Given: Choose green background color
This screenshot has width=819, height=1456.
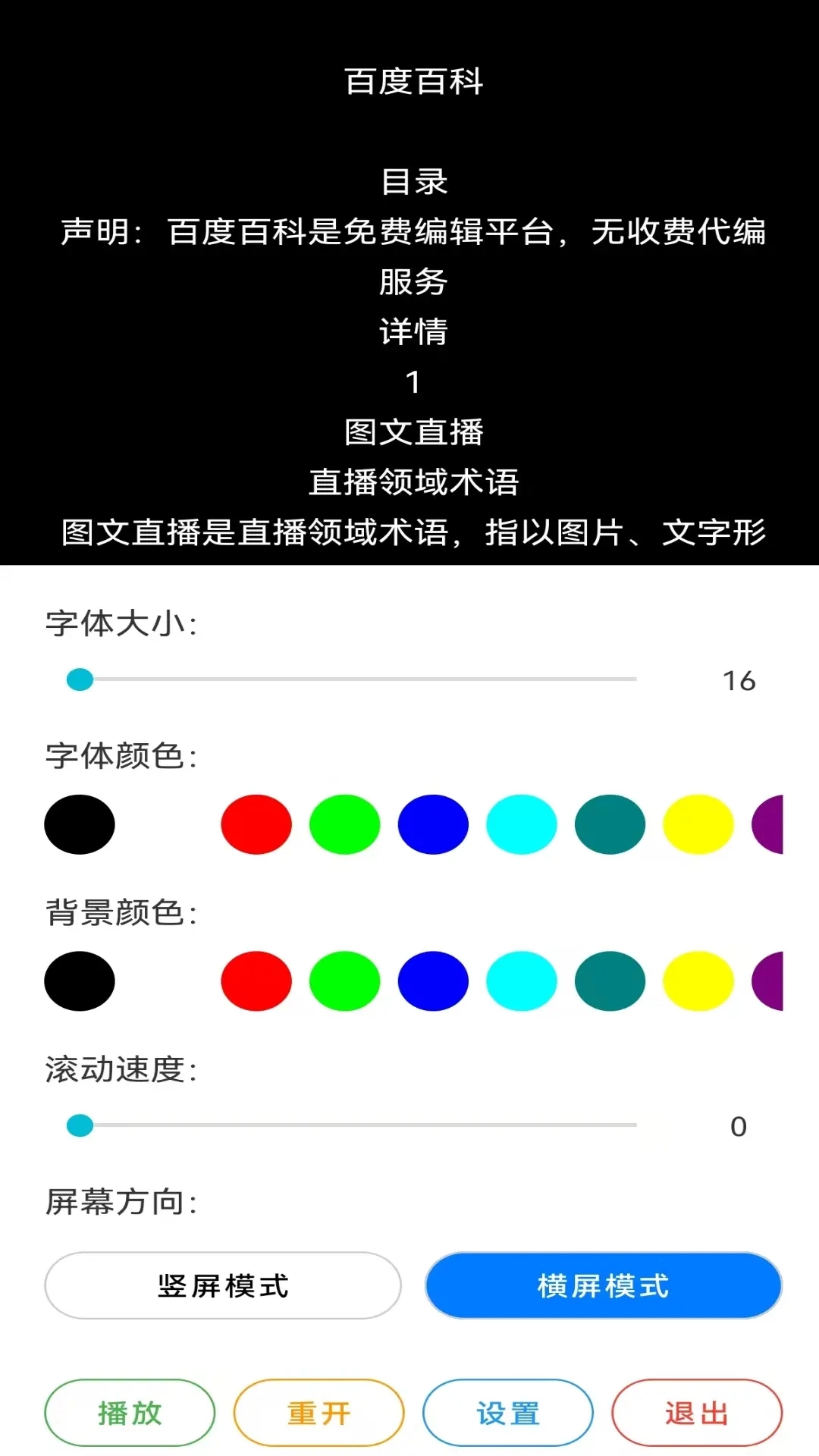Looking at the screenshot, I should (x=344, y=981).
